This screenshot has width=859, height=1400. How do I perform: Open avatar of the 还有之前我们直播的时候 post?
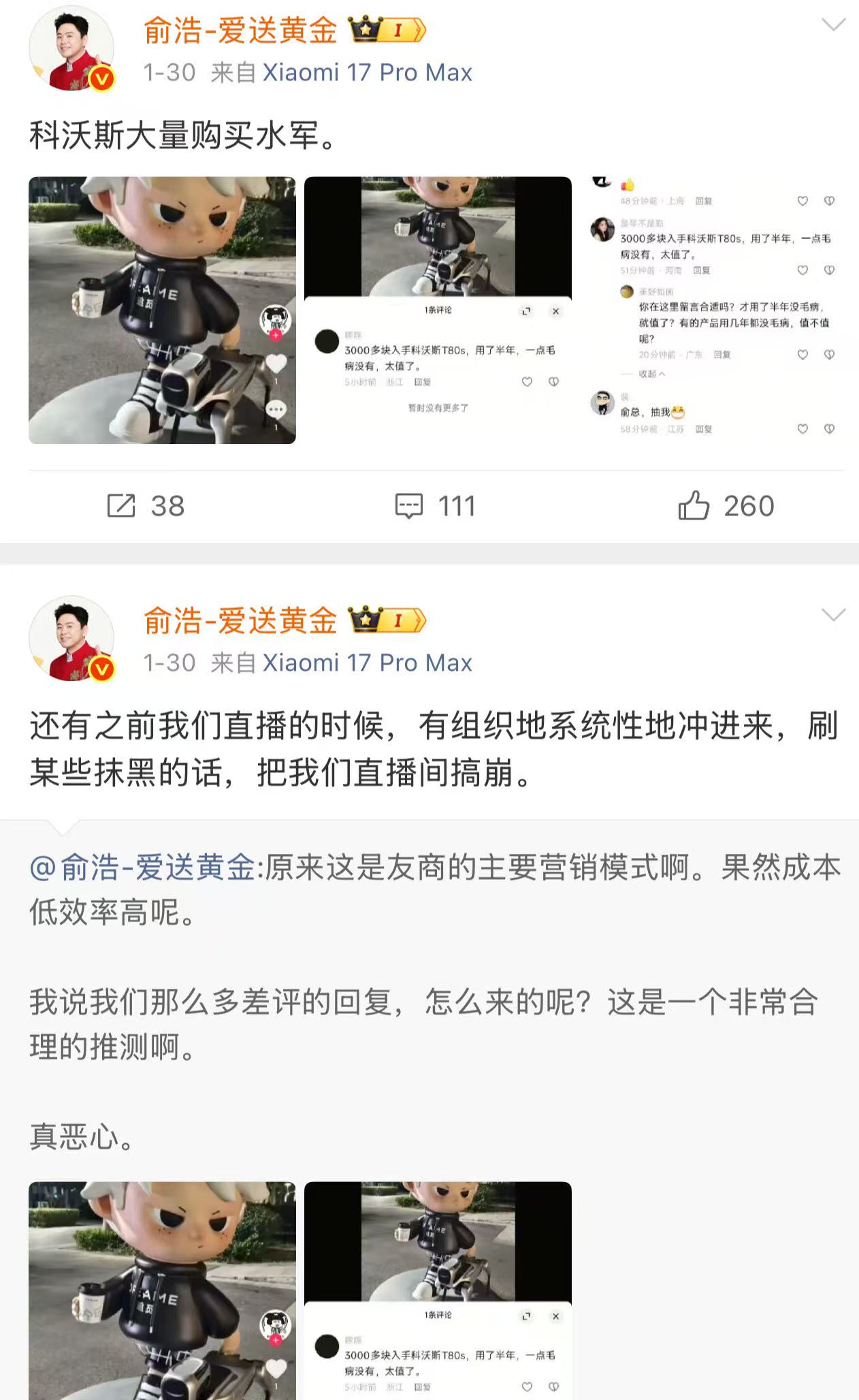(71, 639)
